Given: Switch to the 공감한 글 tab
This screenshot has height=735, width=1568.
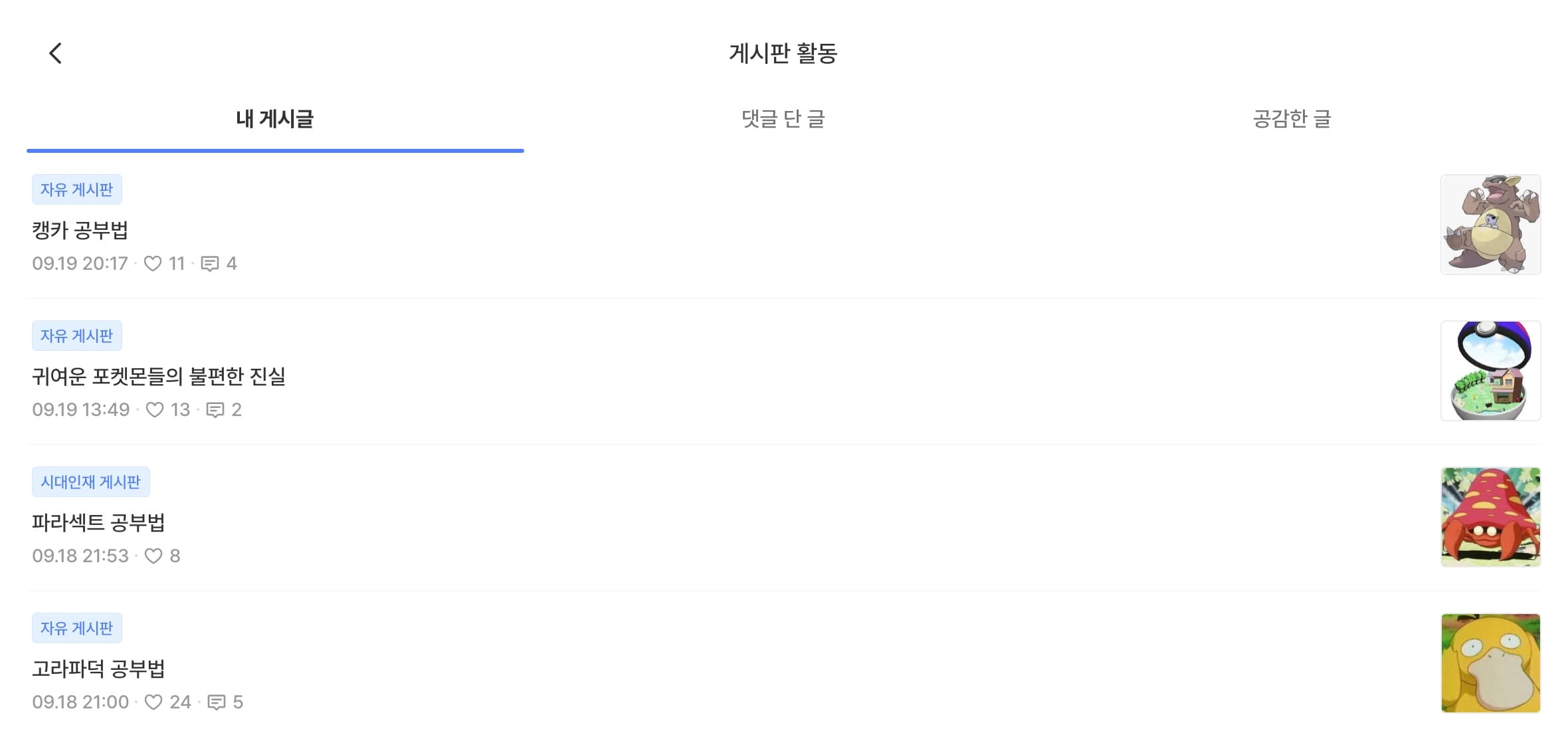Looking at the screenshot, I should coord(1292,119).
